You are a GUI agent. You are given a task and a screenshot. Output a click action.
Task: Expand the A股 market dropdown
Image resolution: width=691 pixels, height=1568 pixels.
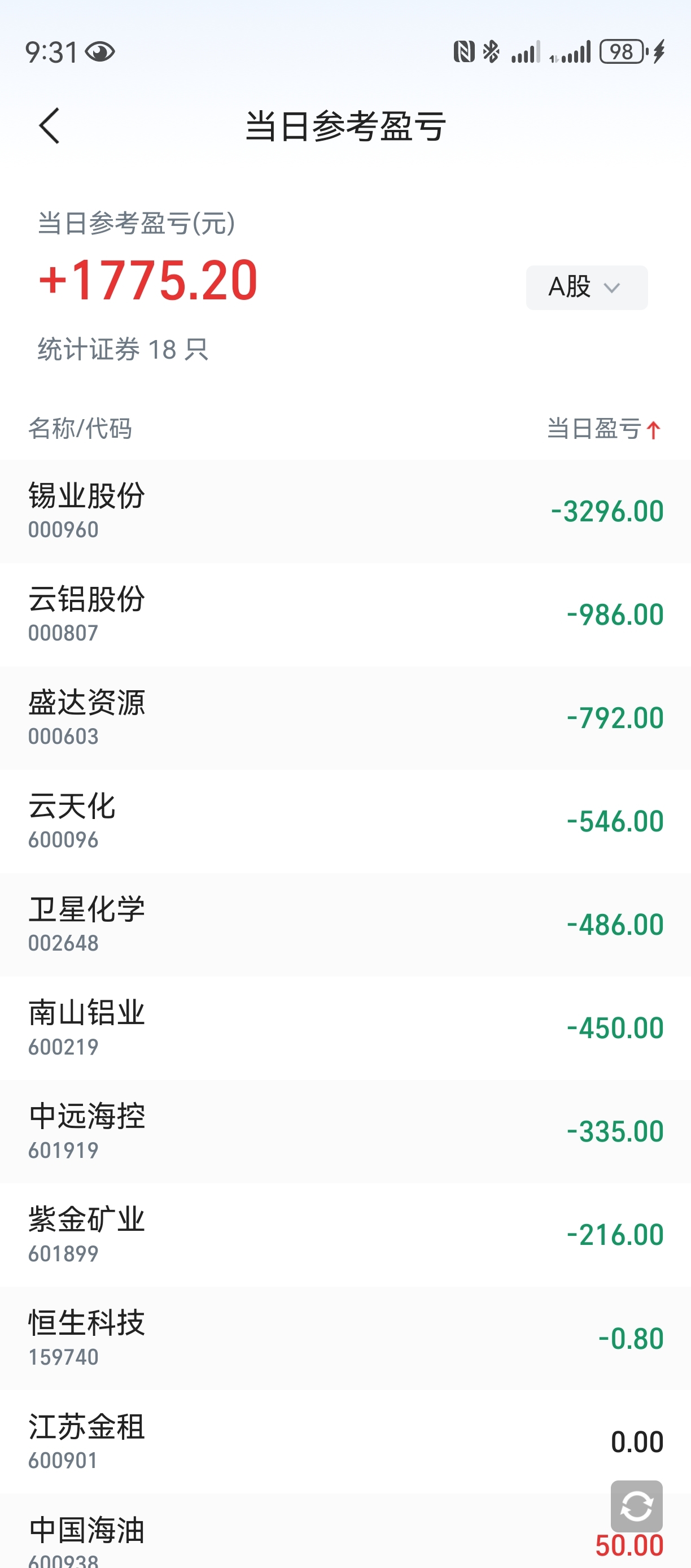[x=587, y=288]
